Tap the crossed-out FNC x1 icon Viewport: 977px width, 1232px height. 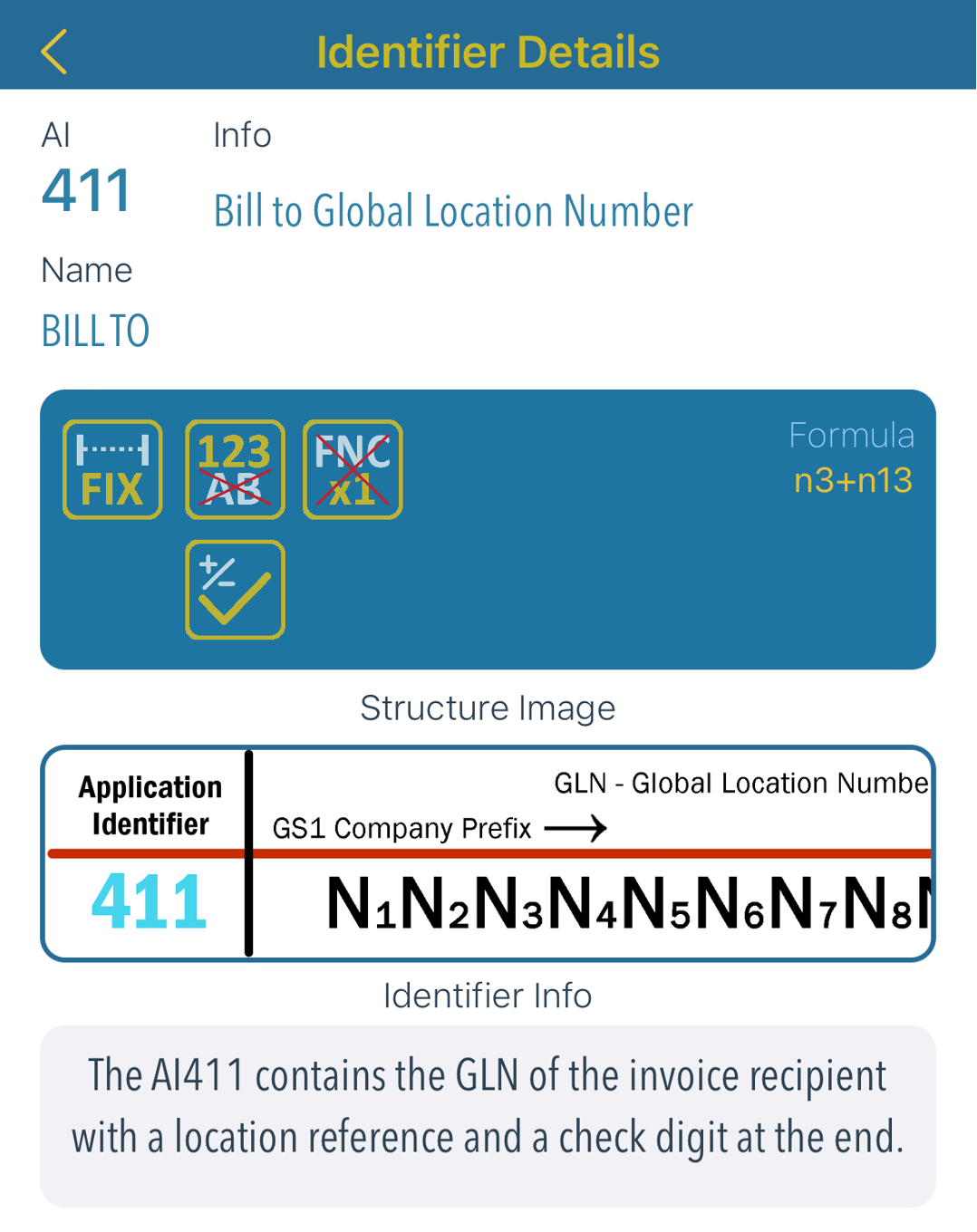pyautogui.click(x=353, y=469)
